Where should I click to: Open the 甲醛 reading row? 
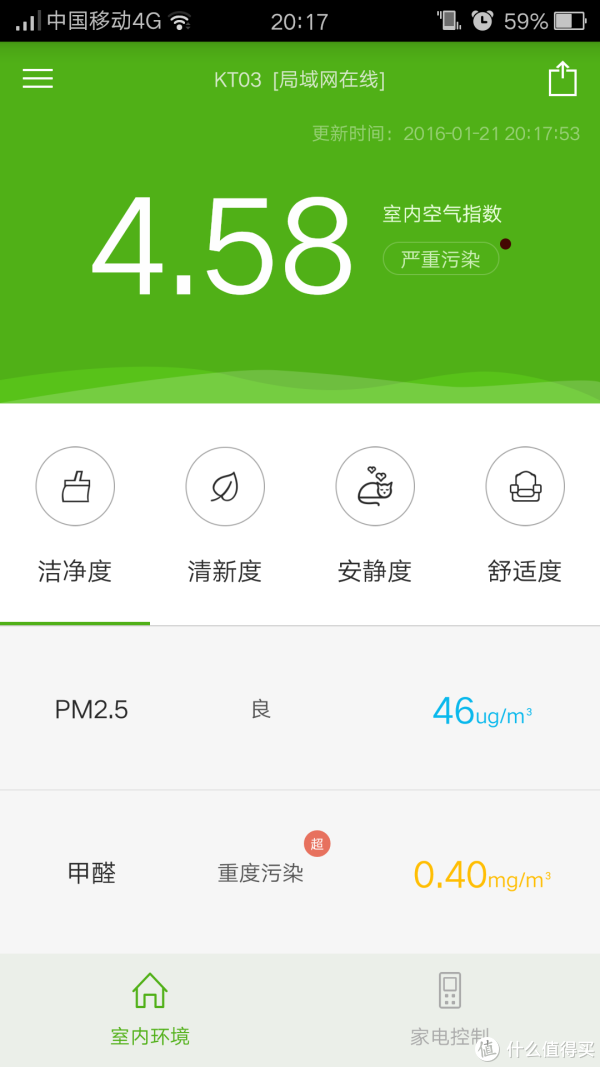[300, 872]
